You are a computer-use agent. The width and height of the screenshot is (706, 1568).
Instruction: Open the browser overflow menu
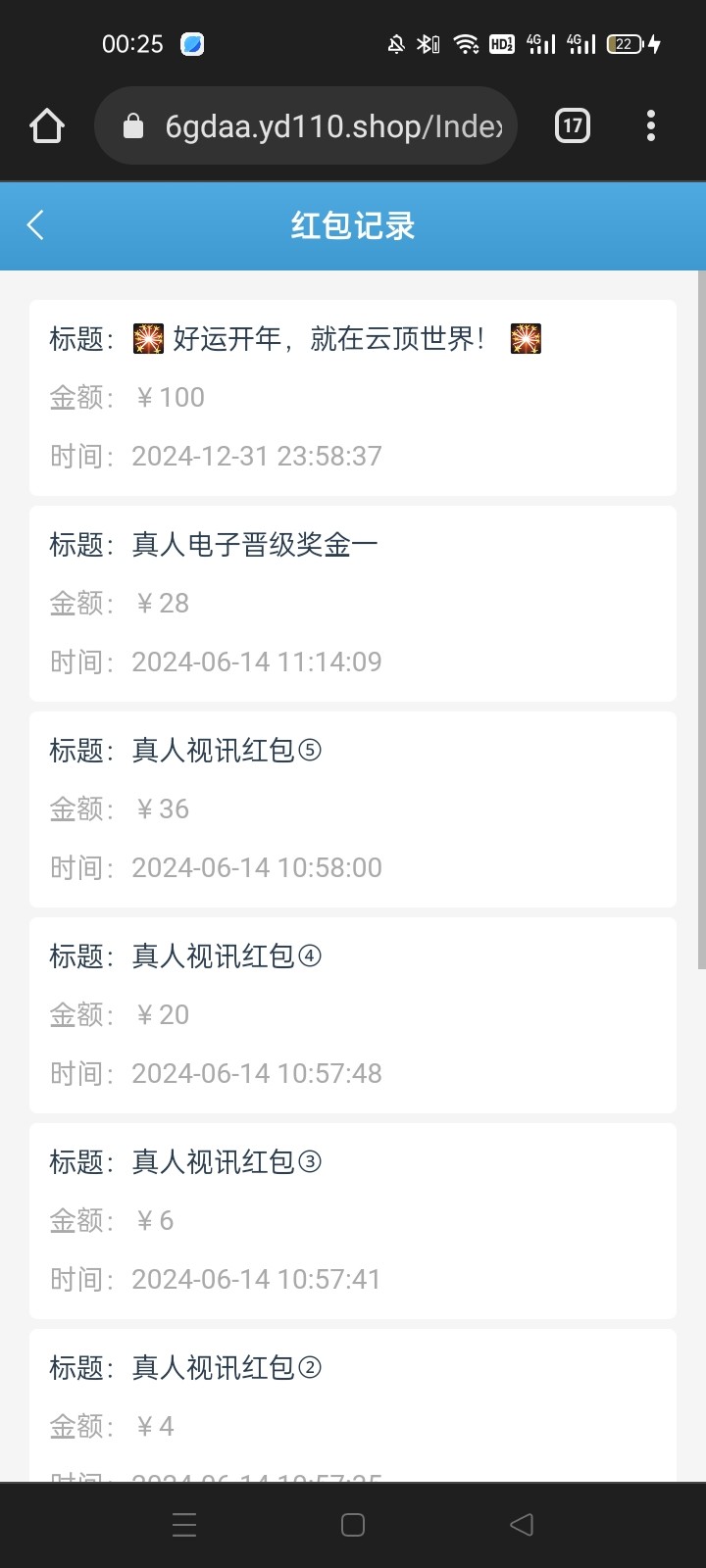click(x=651, y=125)
